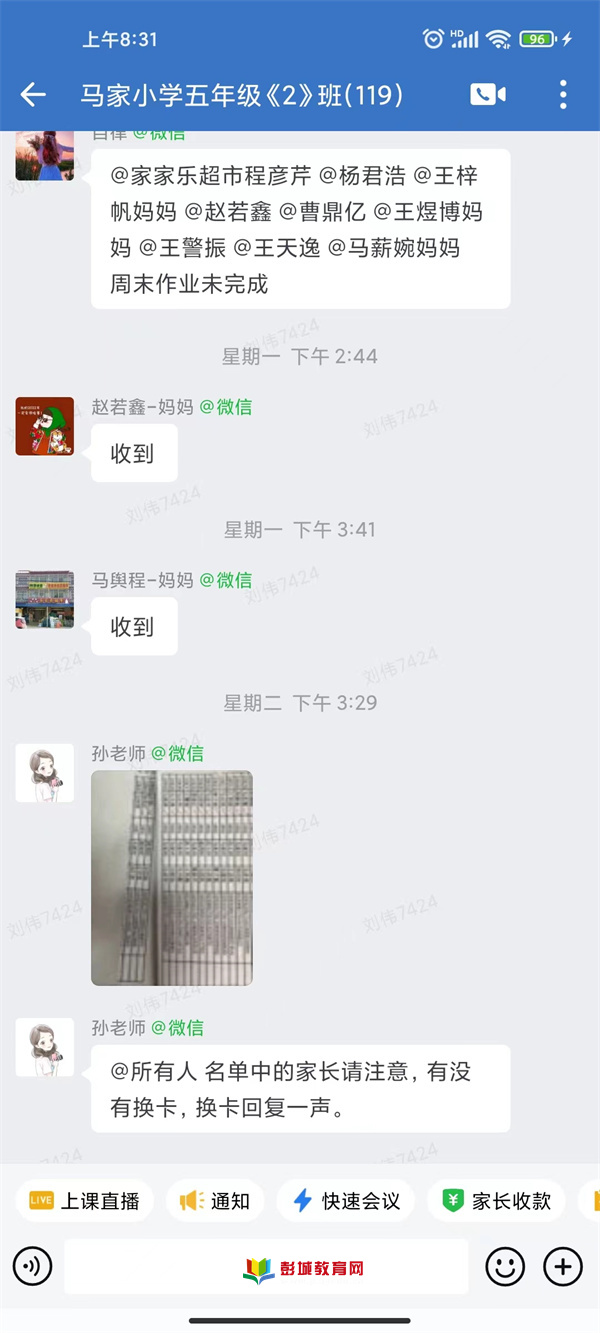600x1333 pixels.
Task: Start a 快速会议
Action: point(346,1201)
